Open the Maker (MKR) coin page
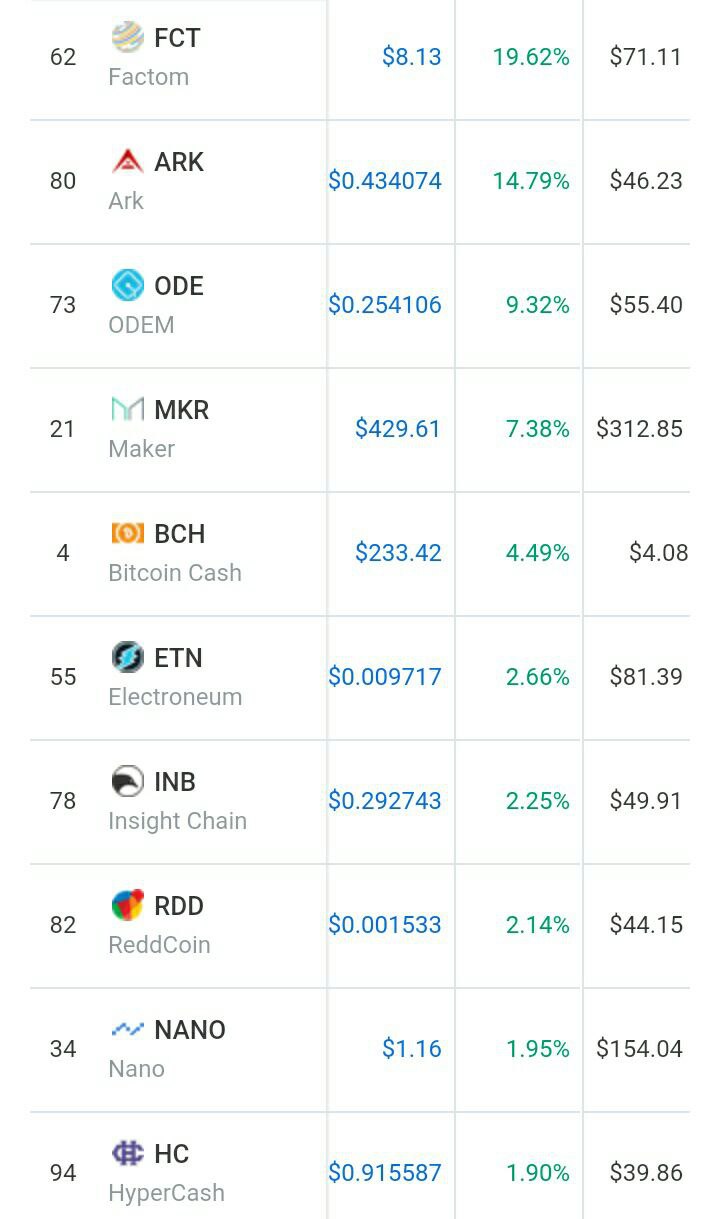The image size is (720, 1219). coord(181,410)
